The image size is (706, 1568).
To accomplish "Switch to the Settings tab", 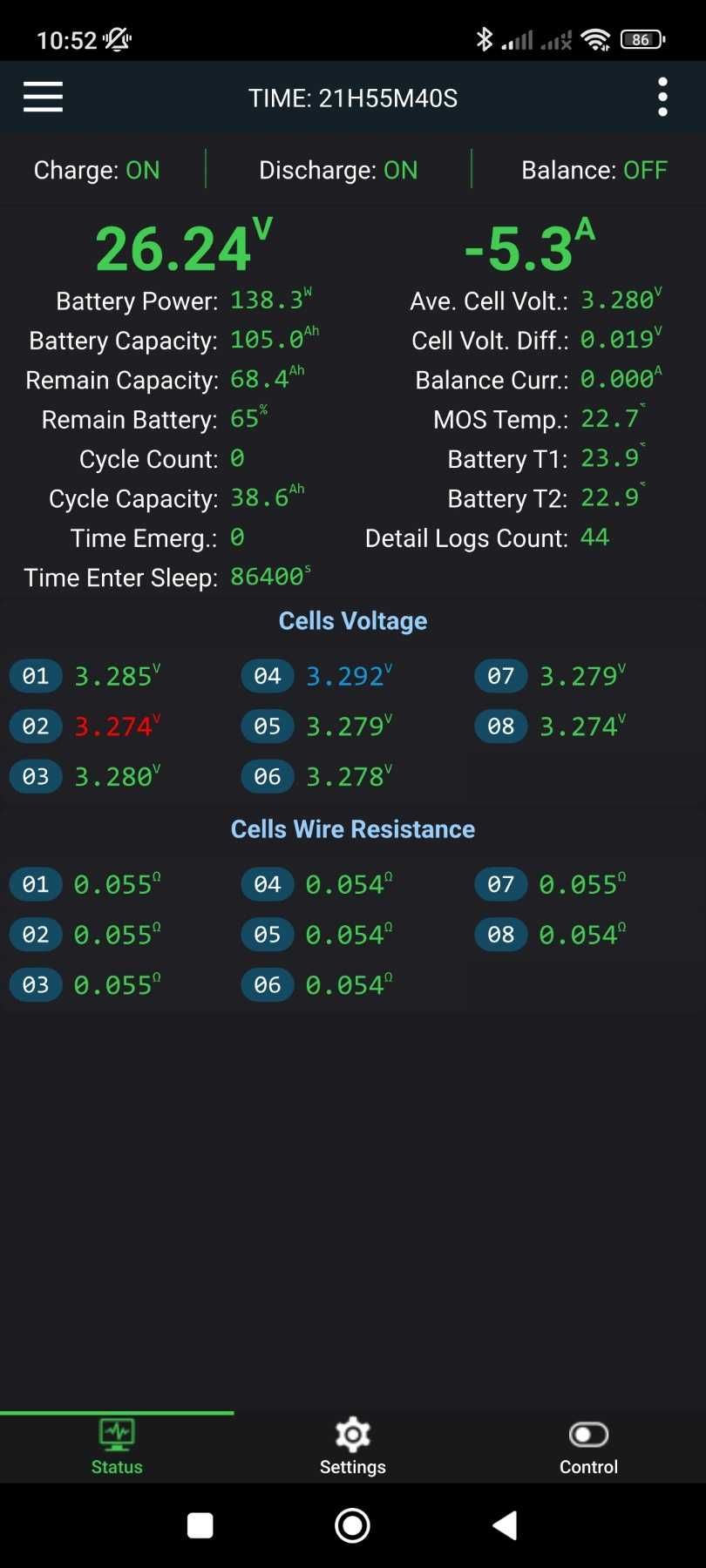I will coord(353,1447).
